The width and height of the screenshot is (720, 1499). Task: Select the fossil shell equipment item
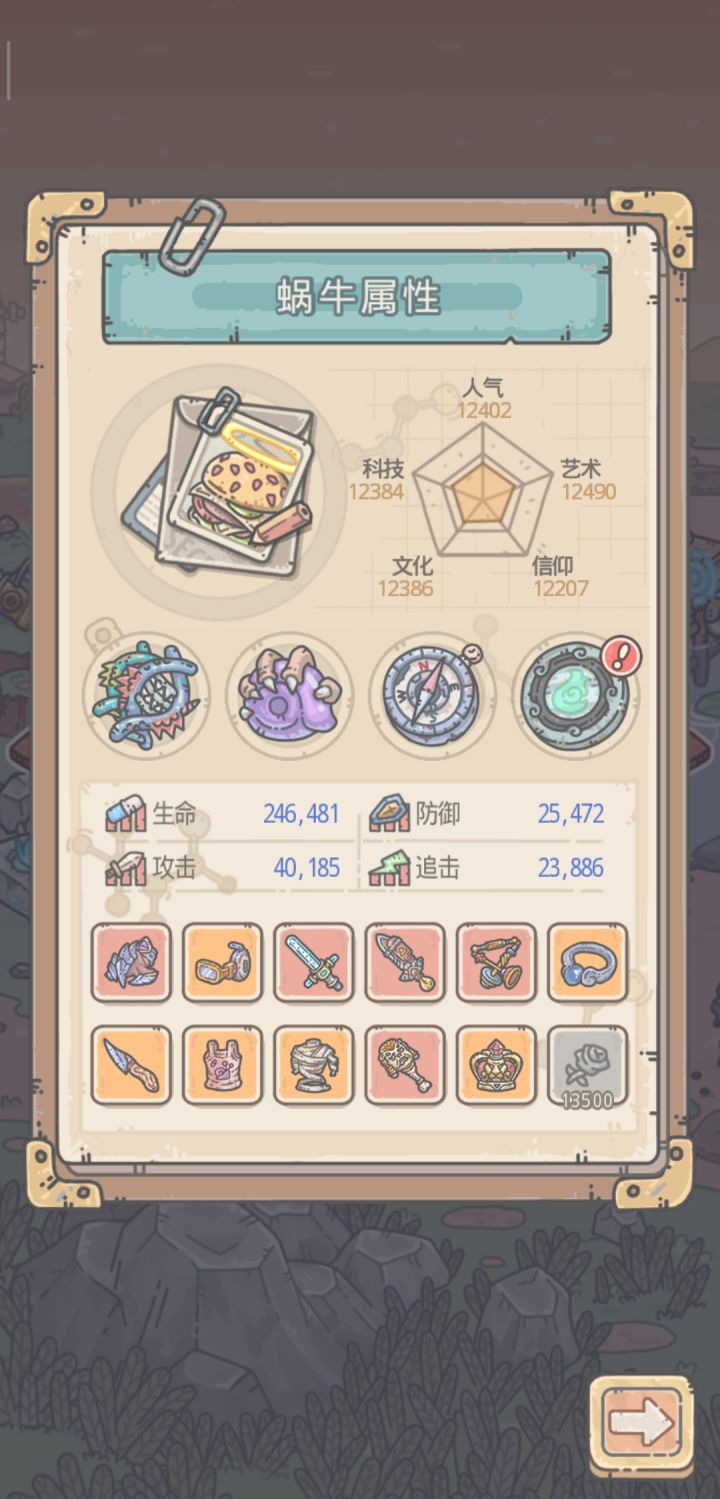pyautogui.click(x=131, y=962)
